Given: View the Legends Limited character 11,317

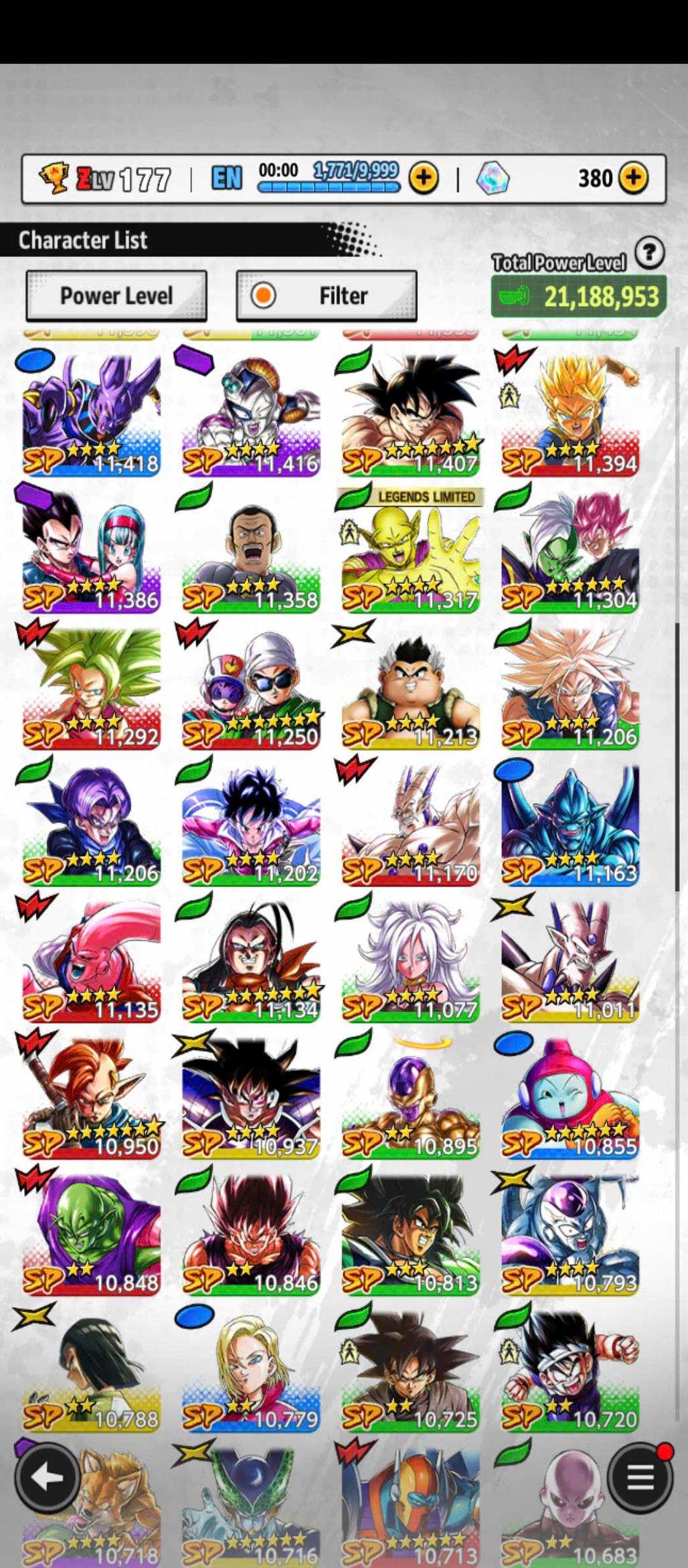Looking at the screenshot, I should [410, 552].
